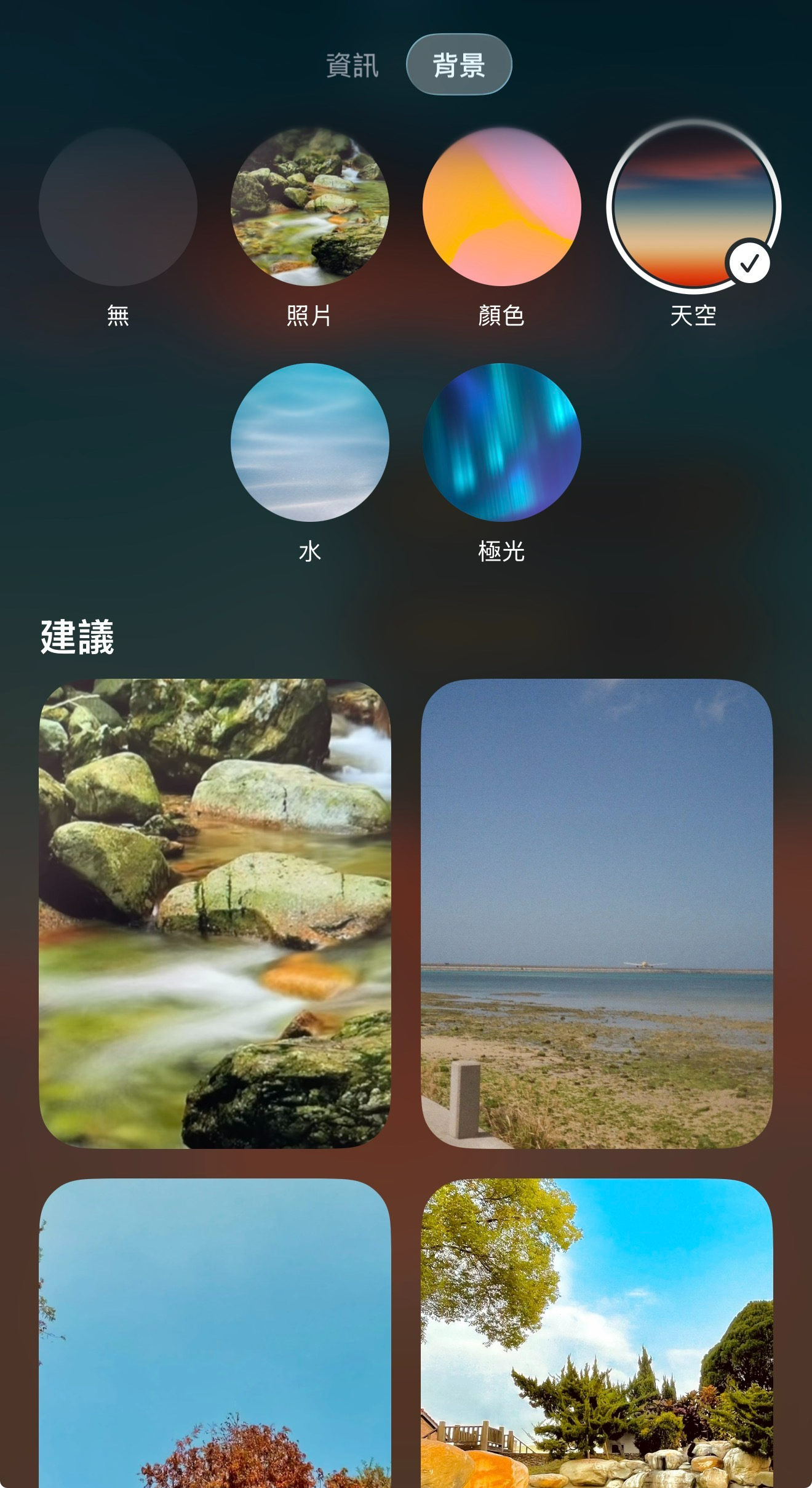Pick the seaside beach suggested photo
This screenshot has width=812, height=1488.
coord(597,913)
